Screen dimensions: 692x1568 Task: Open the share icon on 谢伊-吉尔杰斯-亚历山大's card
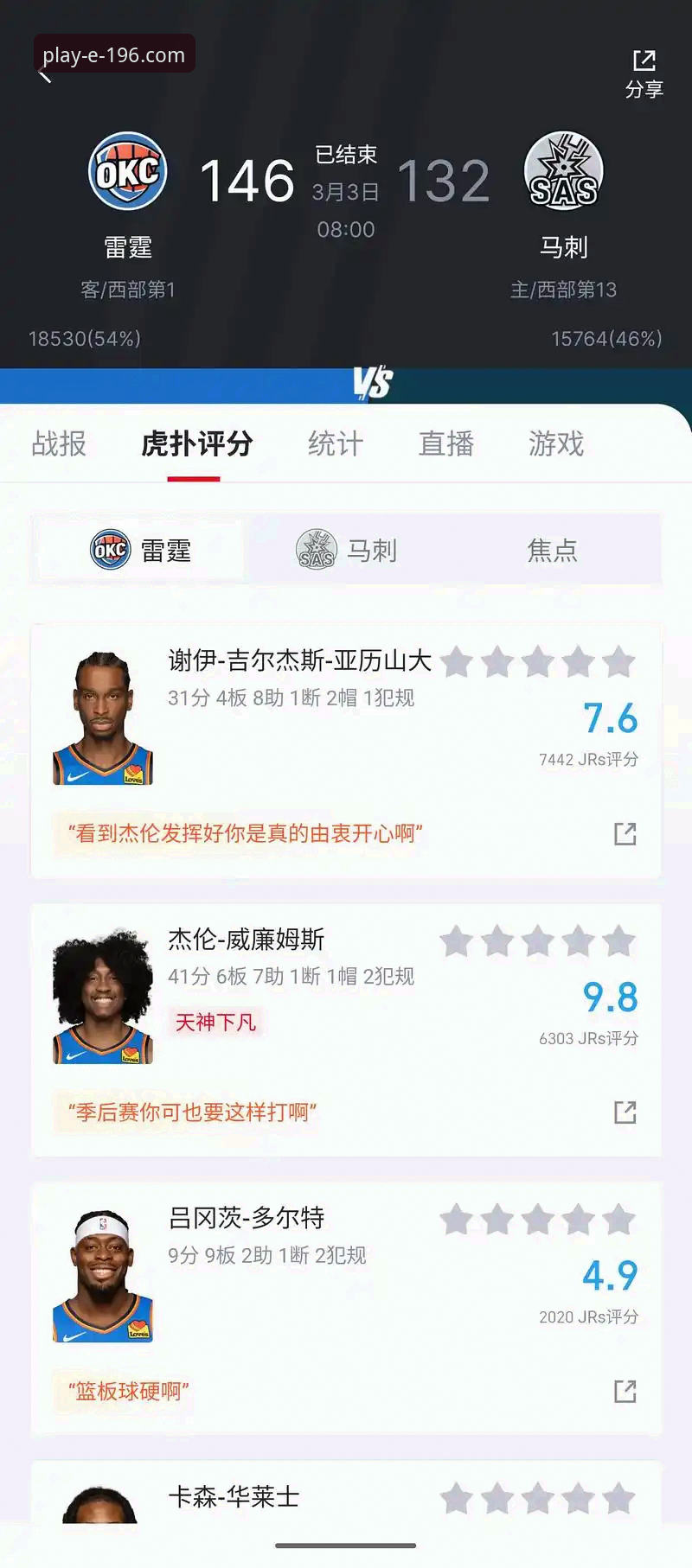(x=625, y=832)
